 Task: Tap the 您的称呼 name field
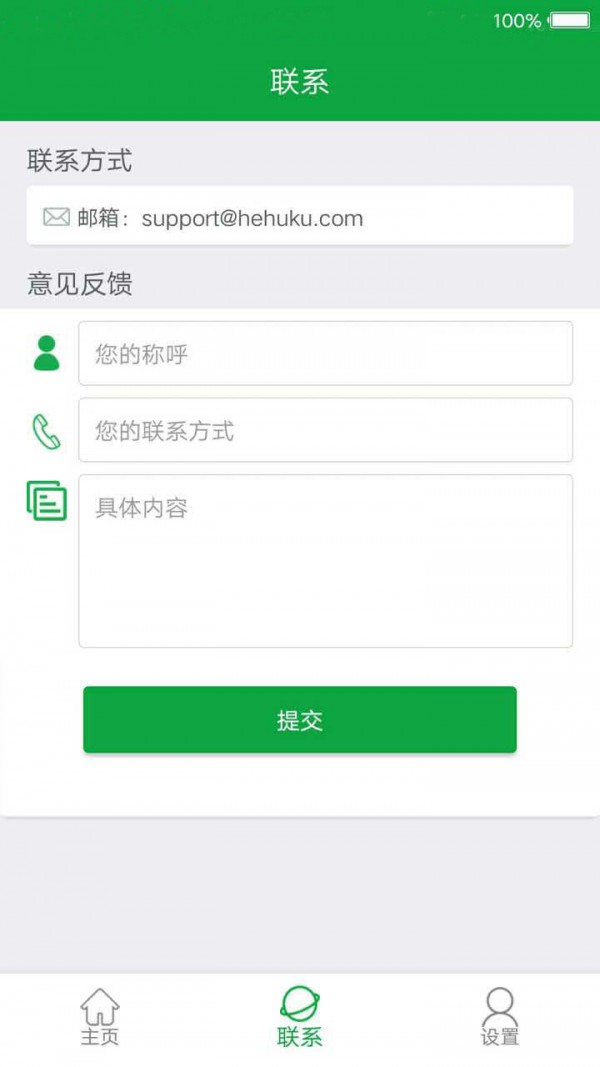[x=325, y=353]
